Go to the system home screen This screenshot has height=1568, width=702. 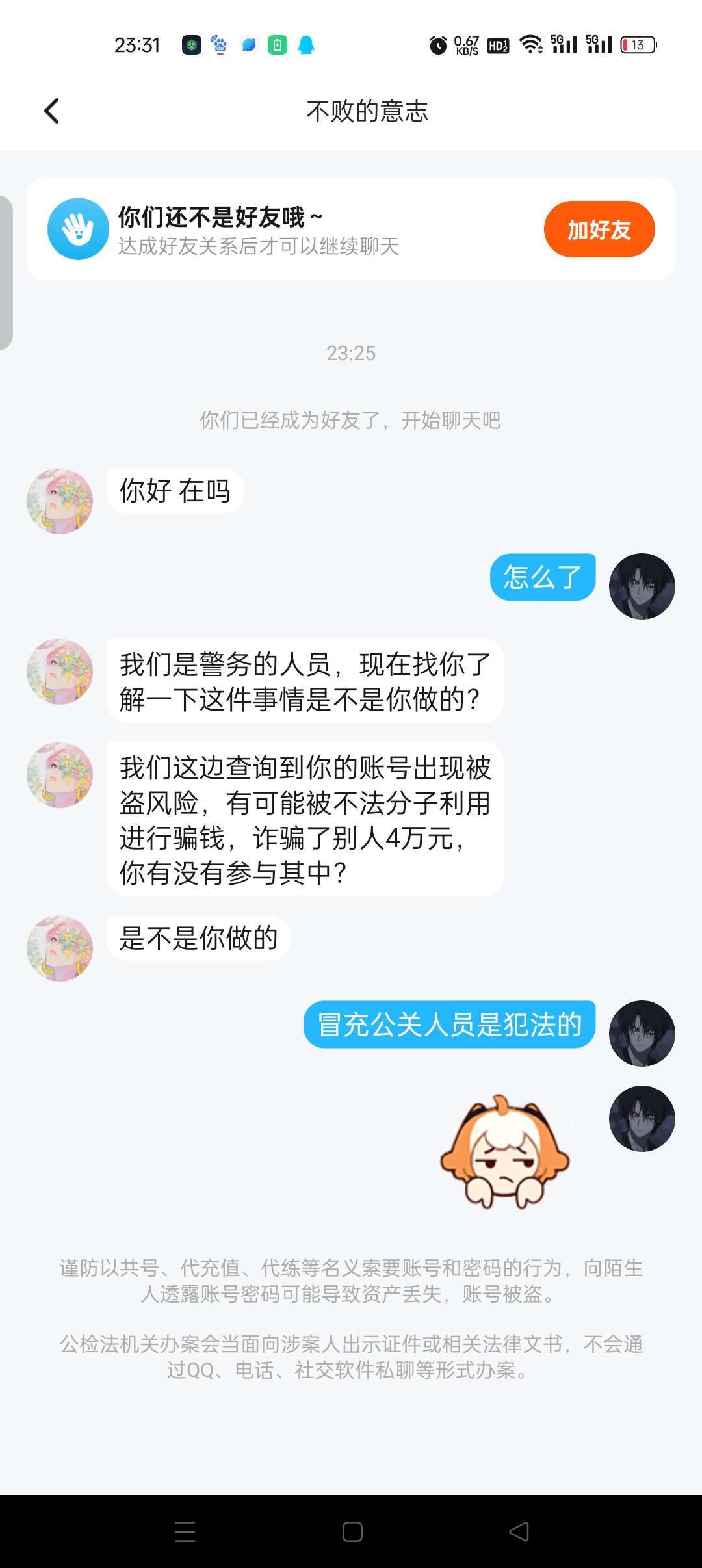coord(352,1532)
